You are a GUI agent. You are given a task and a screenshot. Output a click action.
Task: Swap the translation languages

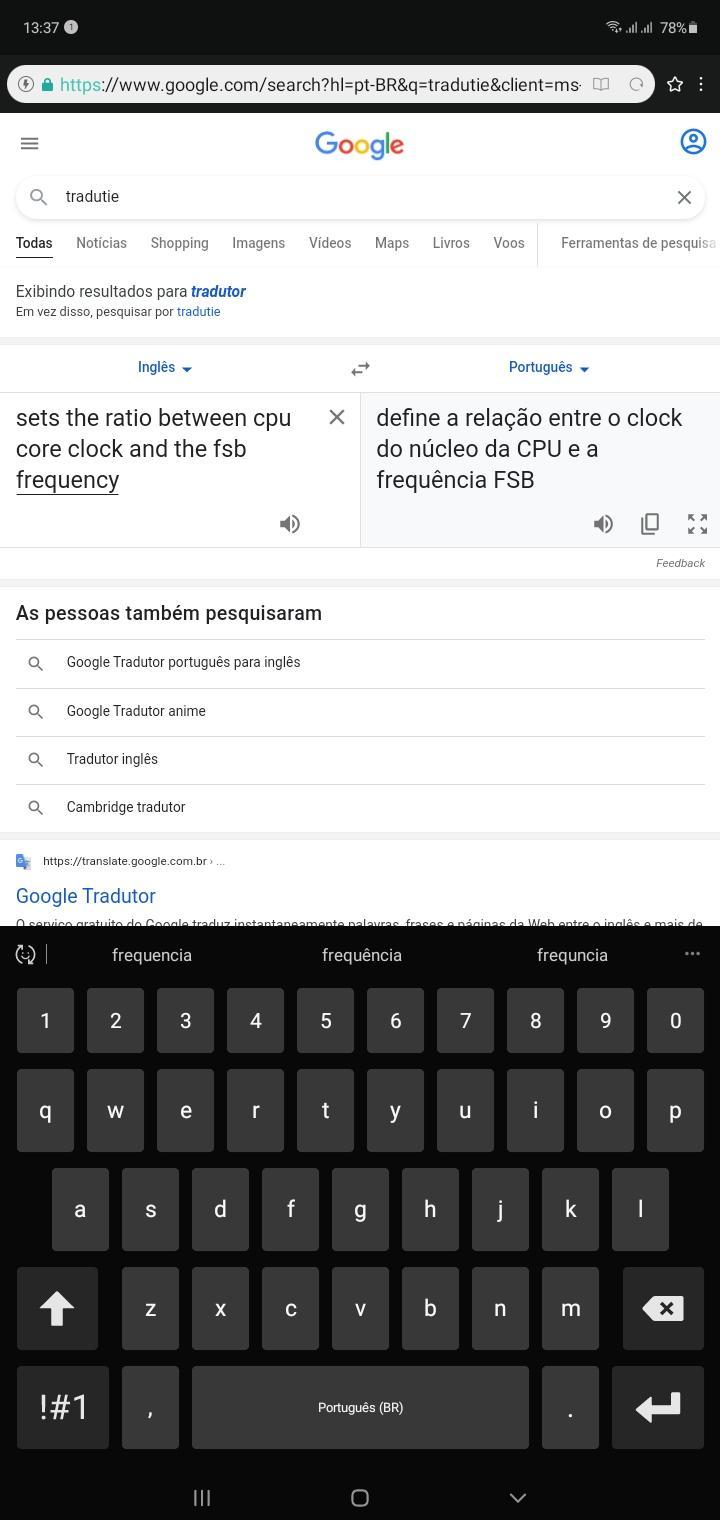(x=360, y=369)
